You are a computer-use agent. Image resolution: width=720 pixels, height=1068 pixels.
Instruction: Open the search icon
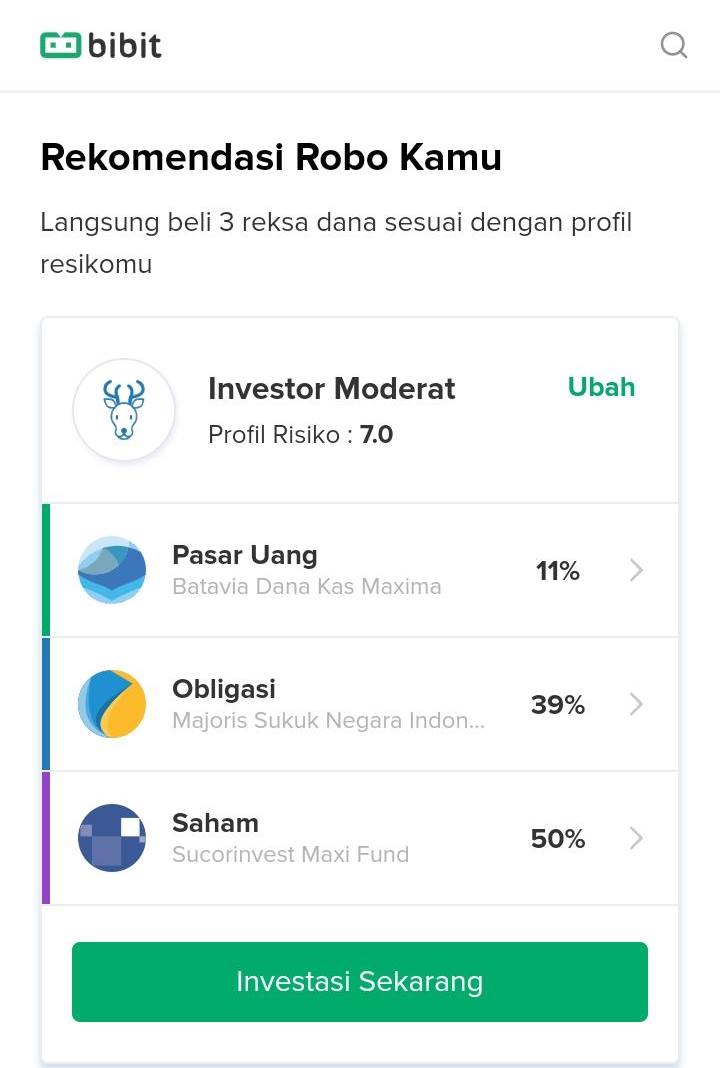pos(674,45)
